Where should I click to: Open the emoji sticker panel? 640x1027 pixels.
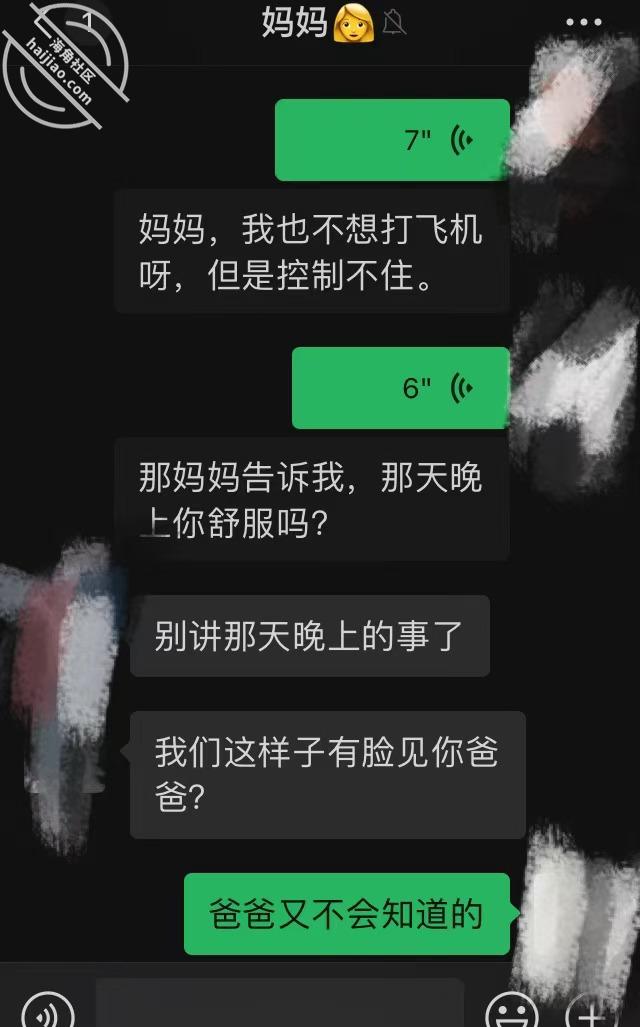point(513,1011)
